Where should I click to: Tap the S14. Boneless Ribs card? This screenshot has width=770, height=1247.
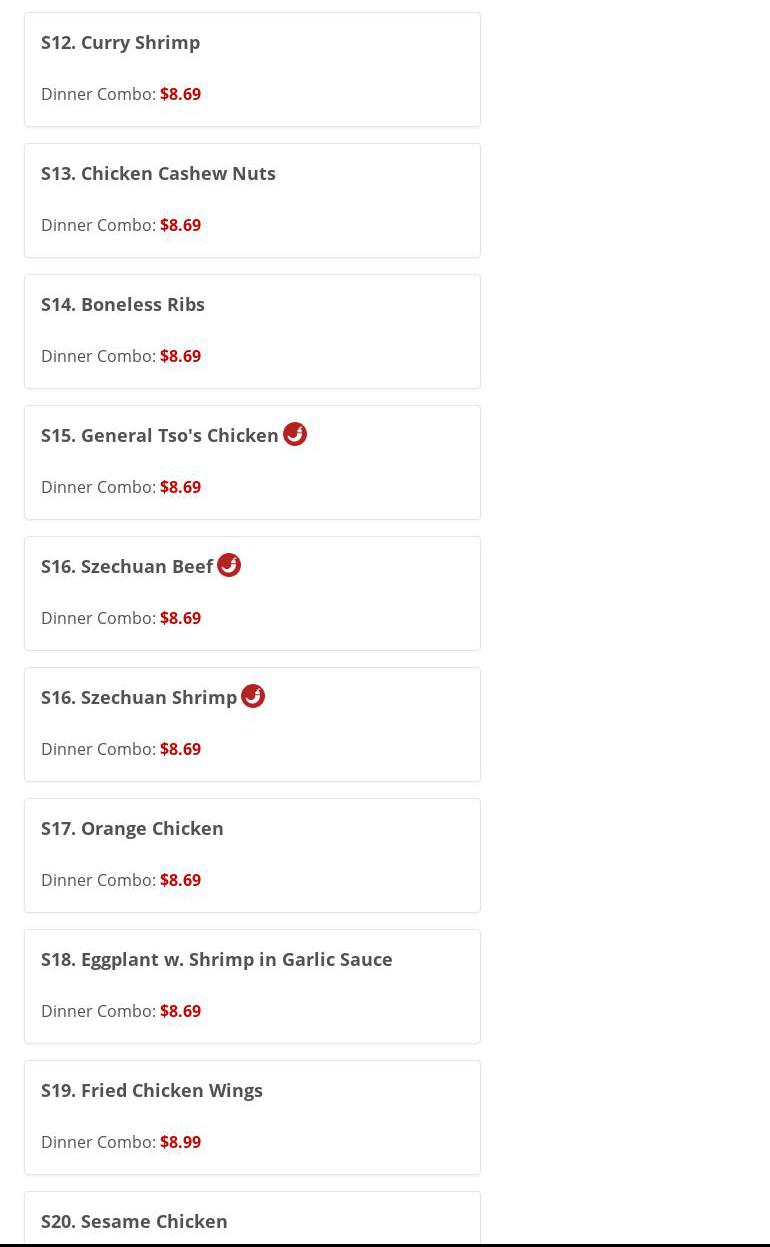pos(252,332)
